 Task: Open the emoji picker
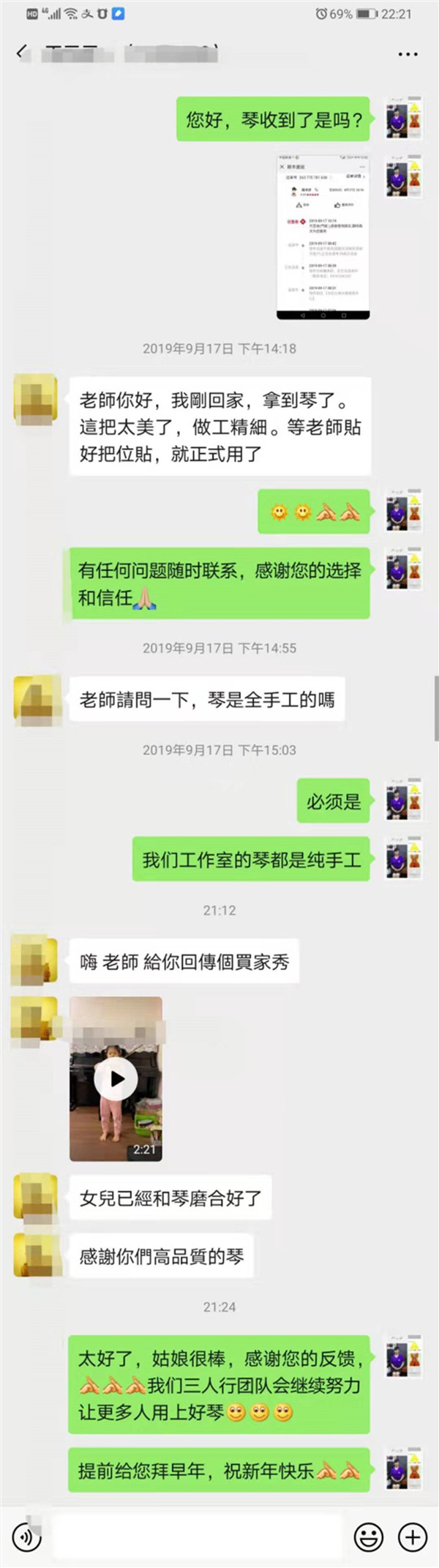pyautogui.click(x=368, y=1537)
